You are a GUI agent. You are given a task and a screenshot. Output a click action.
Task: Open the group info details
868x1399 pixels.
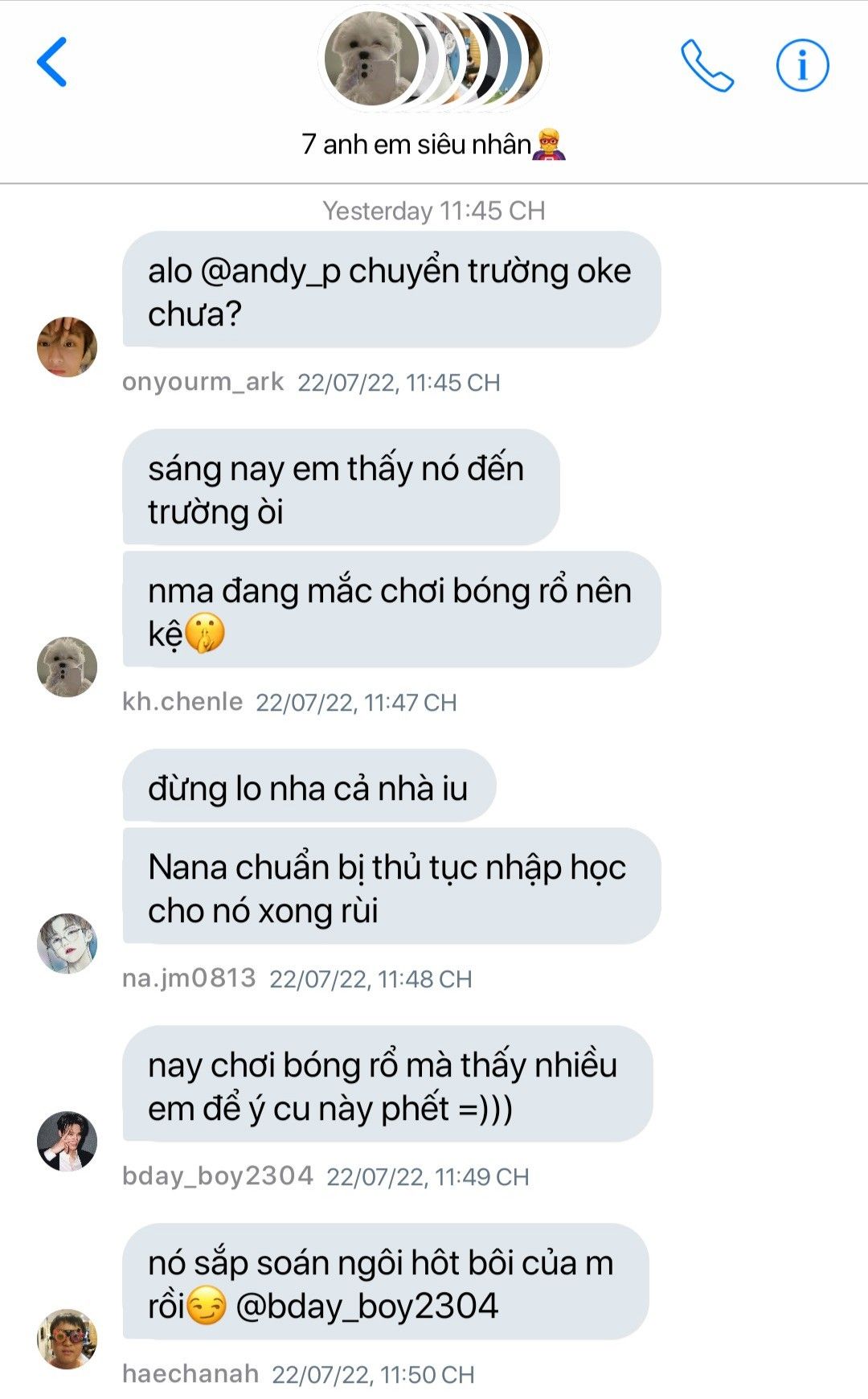pos(801,65)
